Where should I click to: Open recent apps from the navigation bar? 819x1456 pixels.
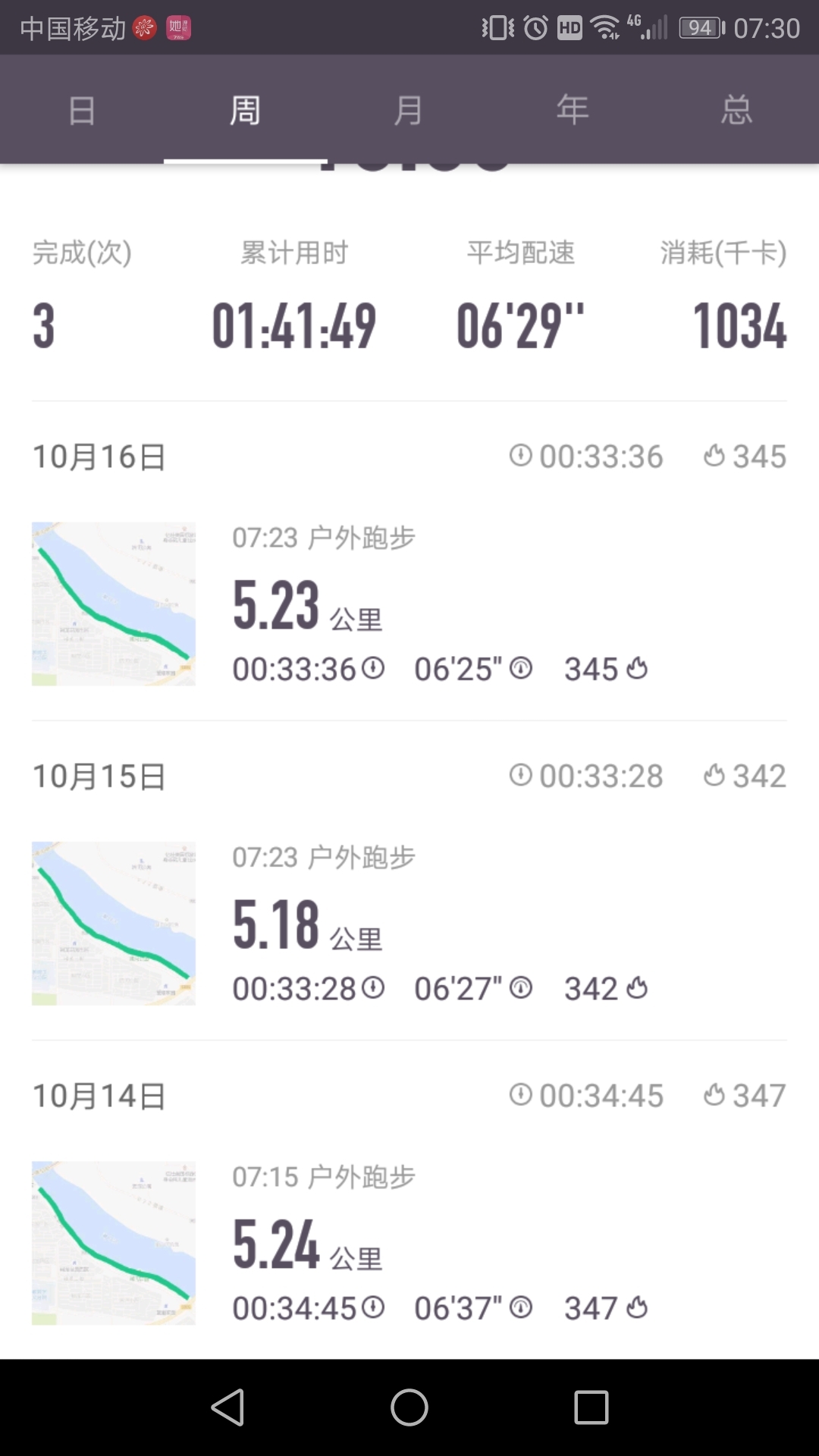(x=591, y=1407)
